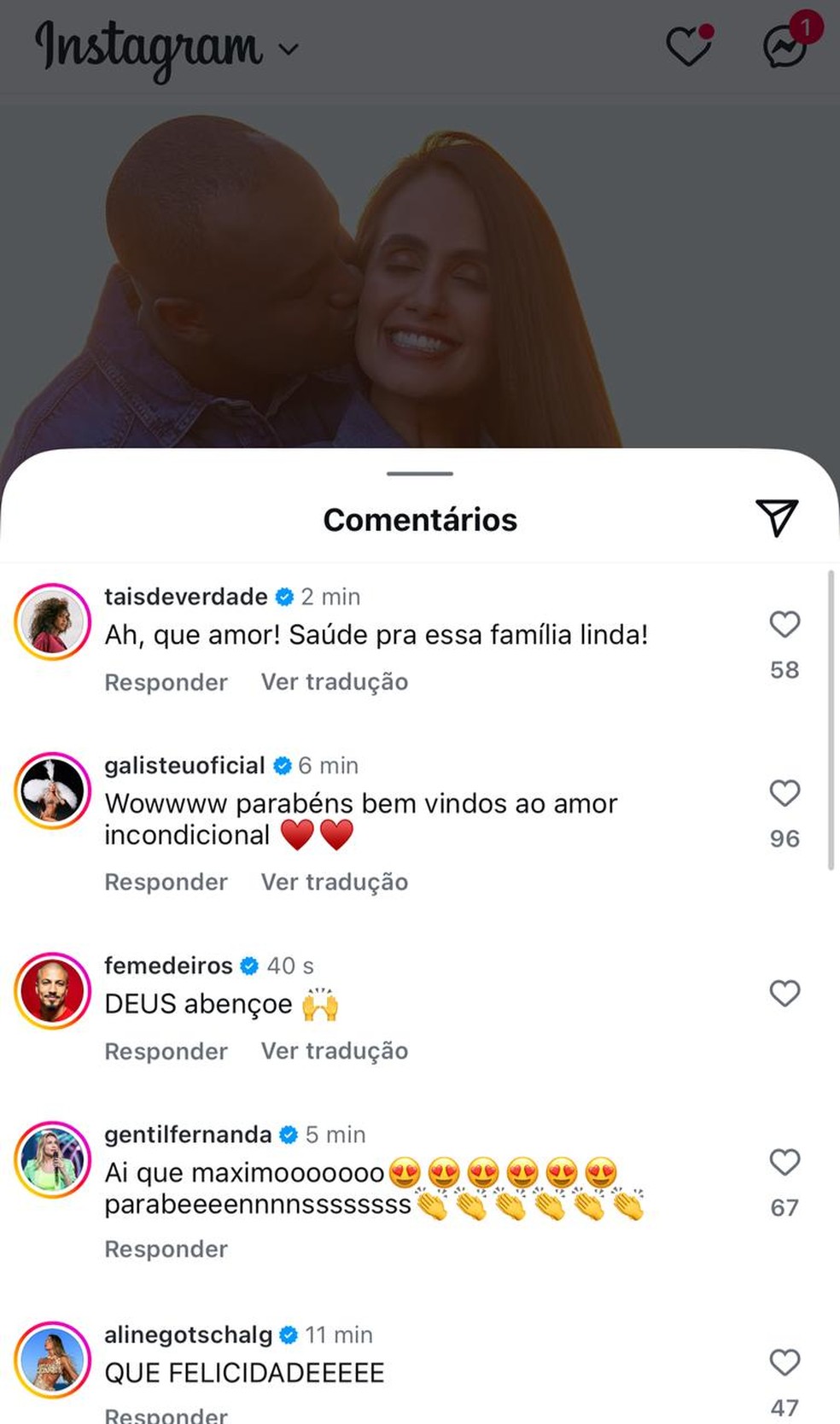Open the notifications heart icon

689,46
